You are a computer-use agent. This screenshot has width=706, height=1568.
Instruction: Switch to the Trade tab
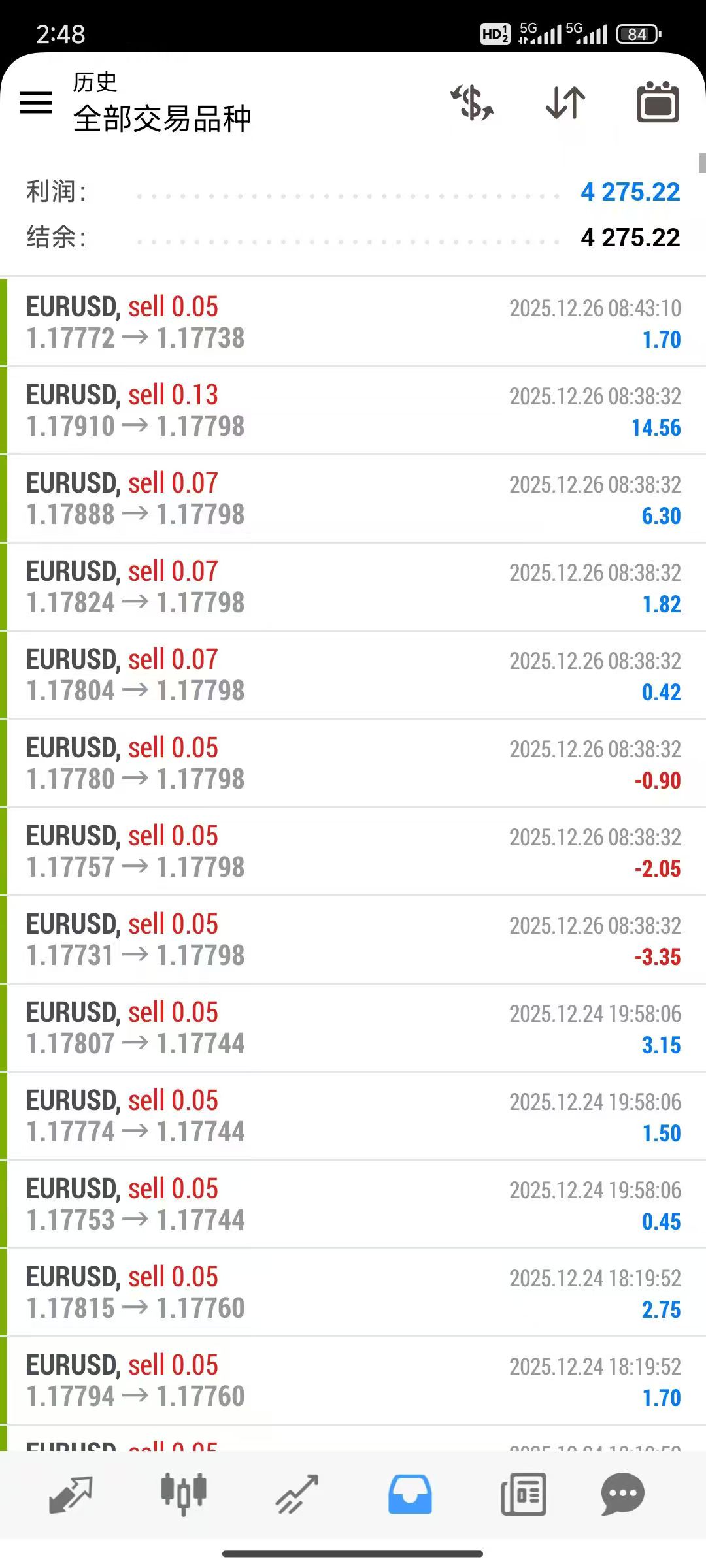297,1494
